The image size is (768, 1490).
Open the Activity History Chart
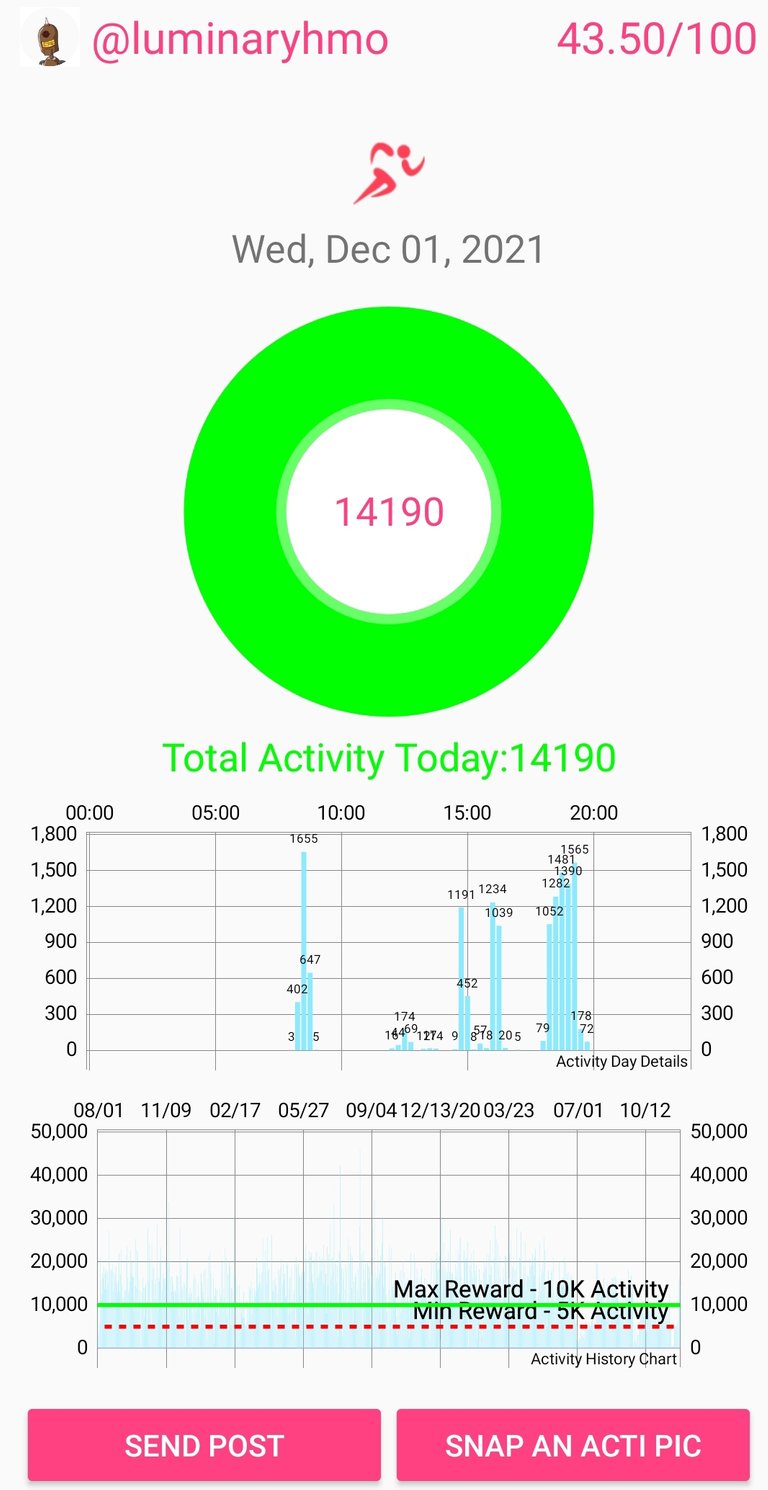pyautogui.click(x=389, y=1235)
